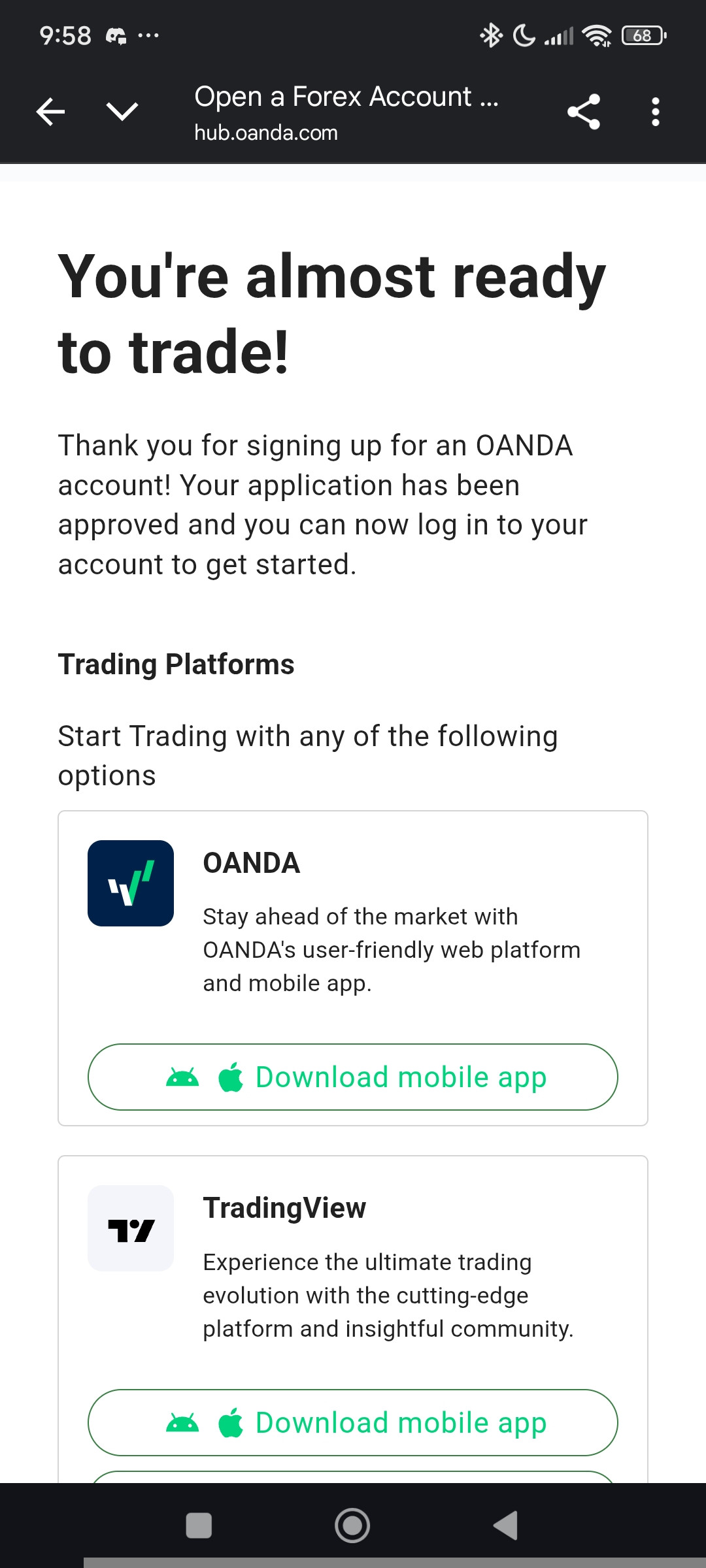Share the OANDA page
The width and height of the screenshot is (706, 1568).
coord(583,112)
